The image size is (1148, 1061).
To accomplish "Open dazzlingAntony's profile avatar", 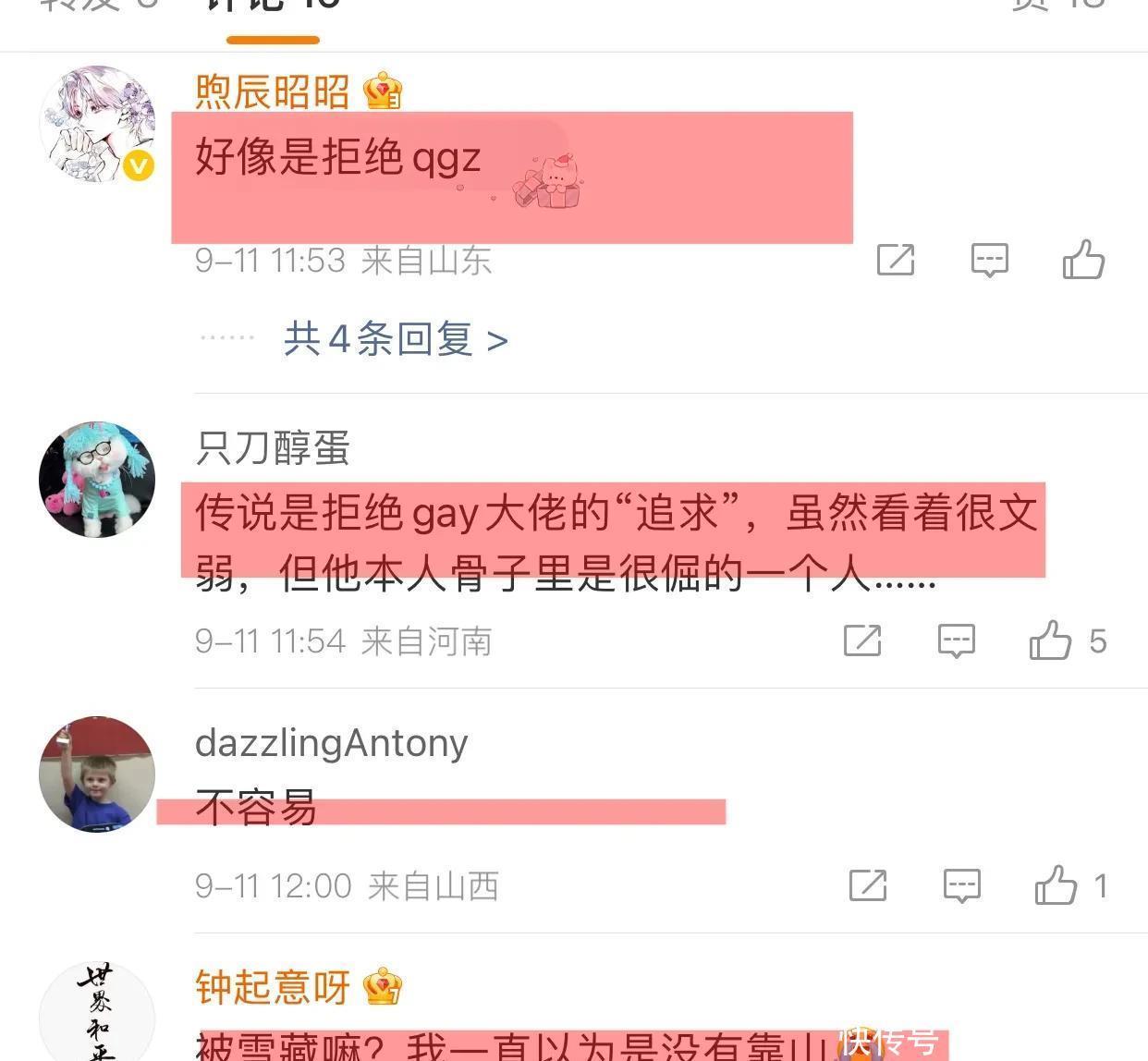I will (x=97, y=774).
